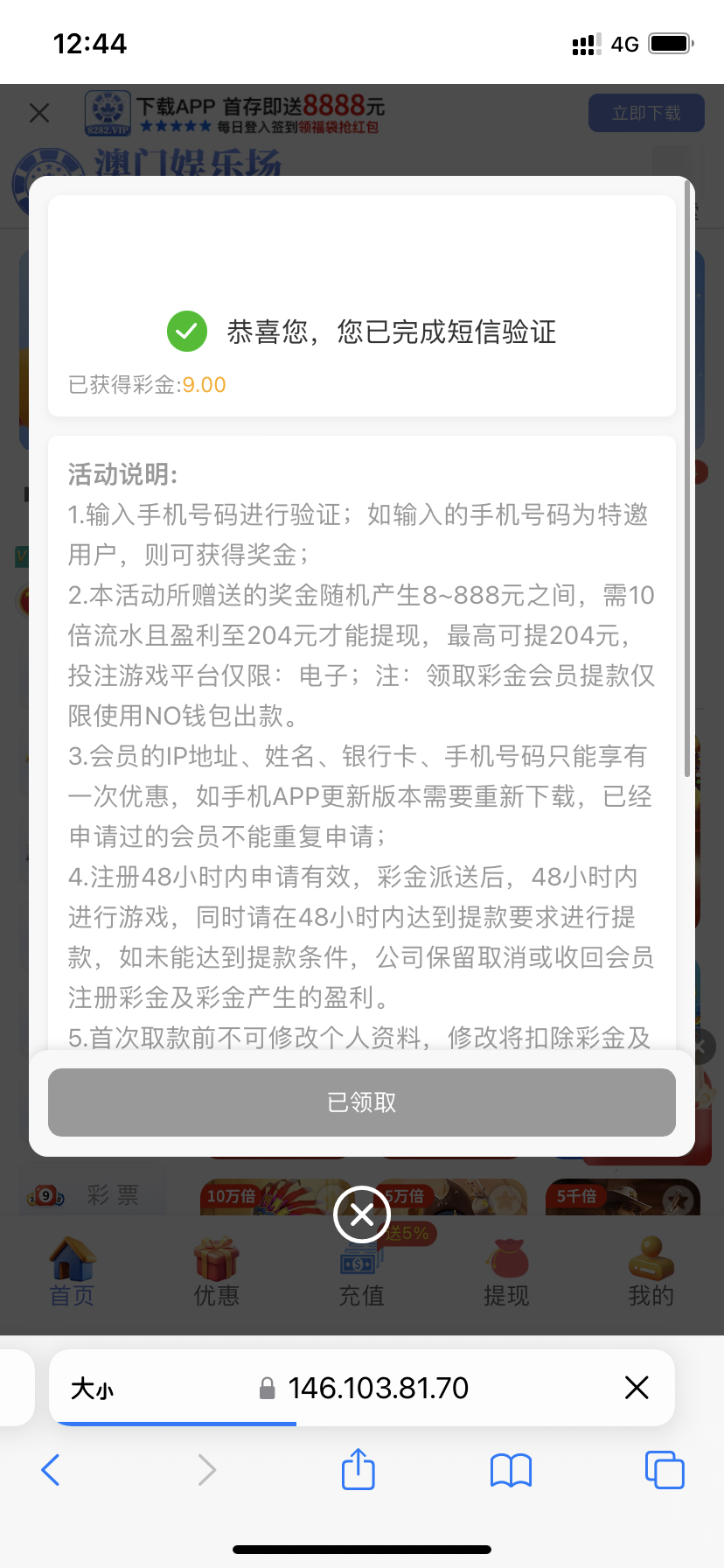Stop loading the page in Safari
This screenshot has width=724, height=1568.
(x=637, y=1388)
